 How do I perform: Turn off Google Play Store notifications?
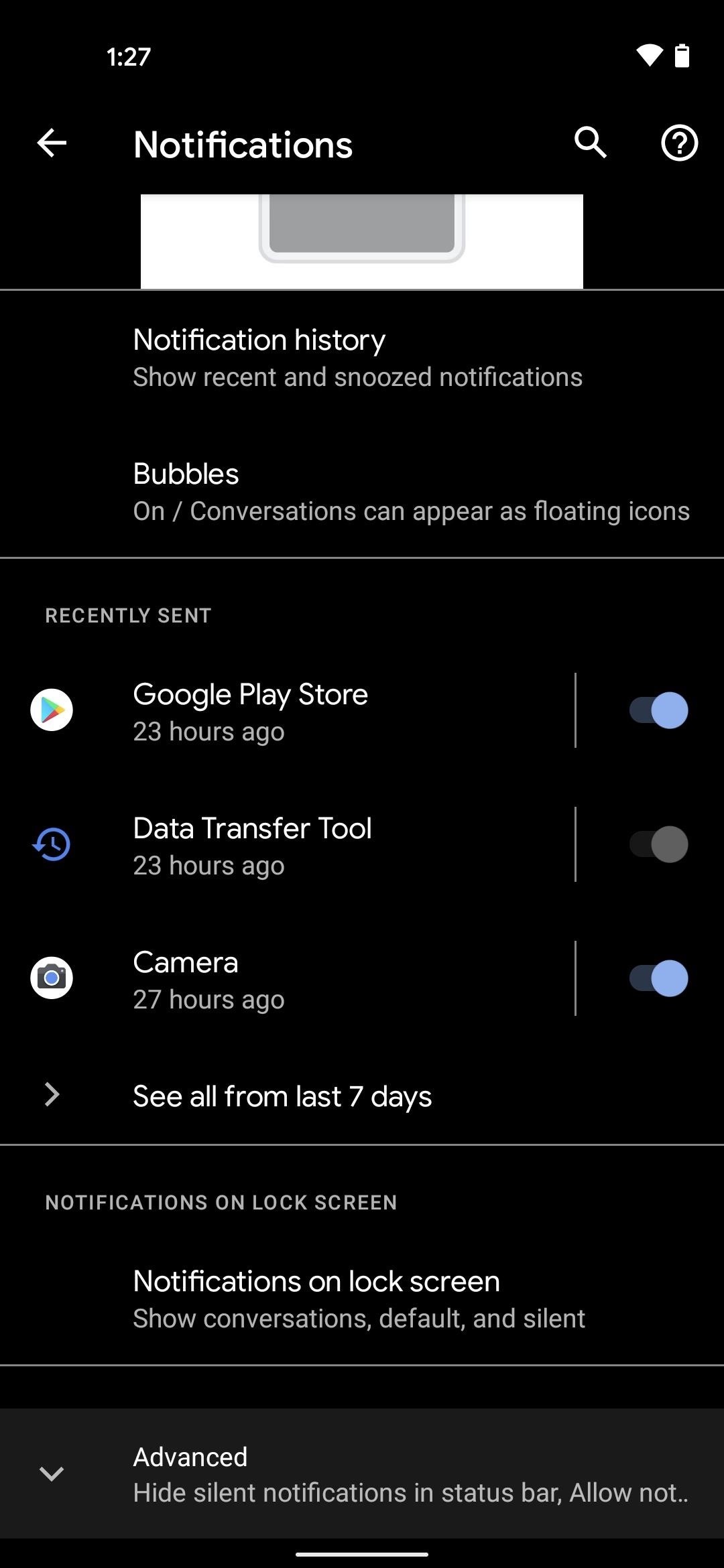[x=658, y=711]
